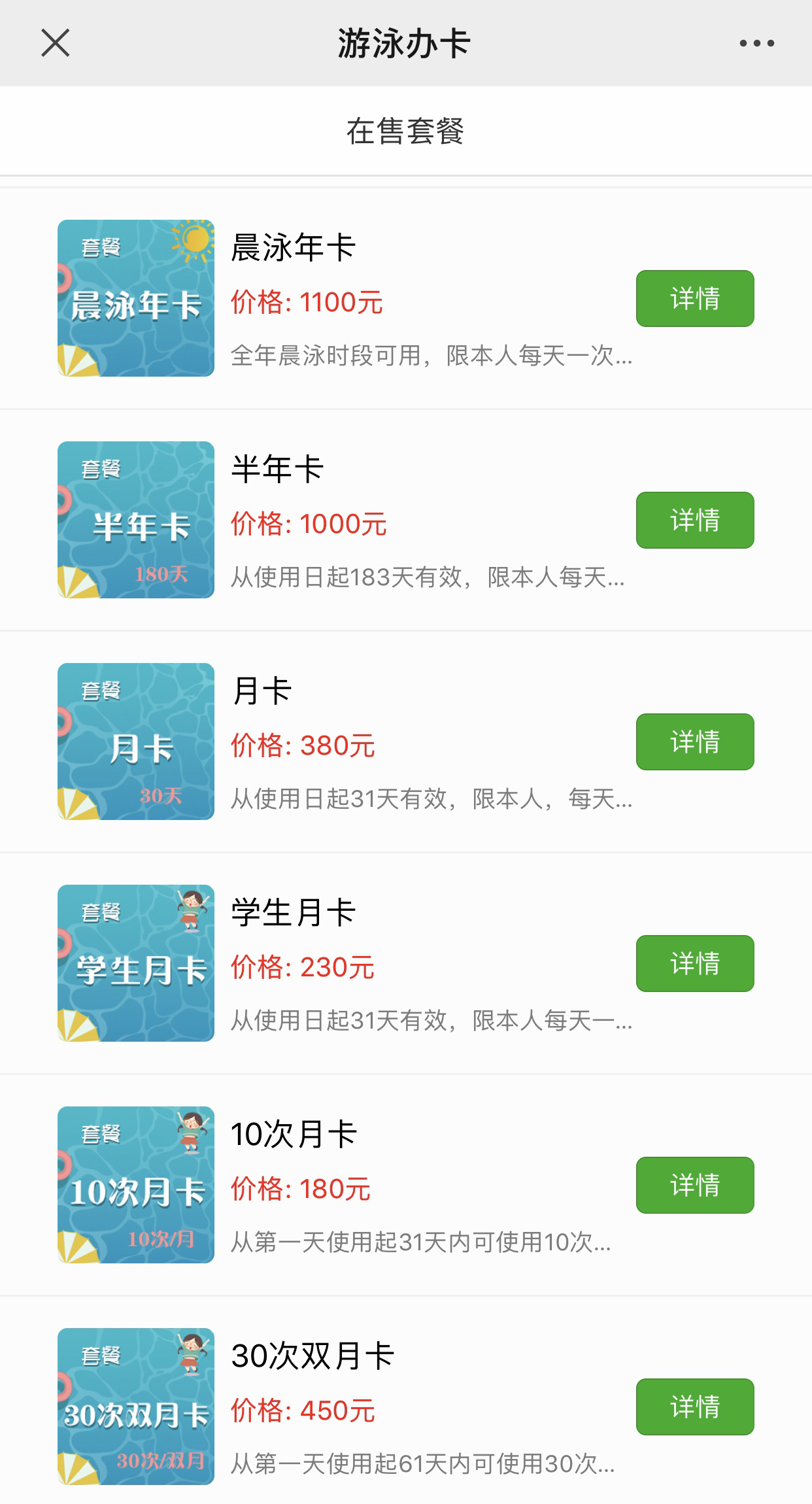Select the 30次双月卡 package image
This screenshot has height=1504, width=812.
tap(136, 1407)
